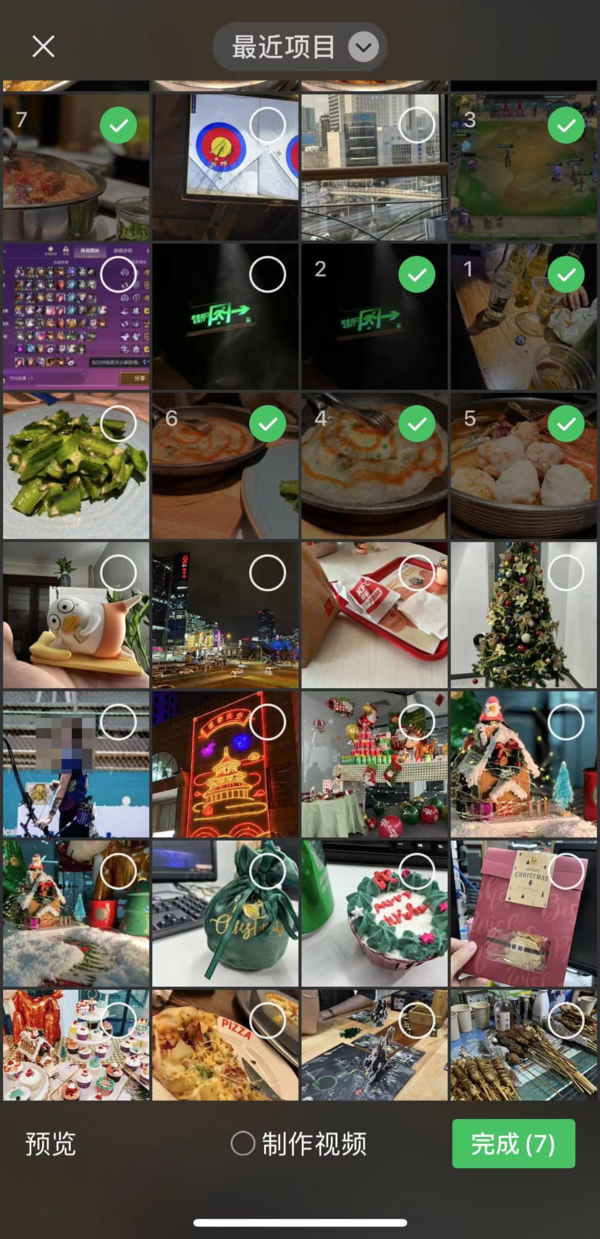Open 预览 for selected photos
This screenshot has height=1239, width=600.
tap(50, 1144)
